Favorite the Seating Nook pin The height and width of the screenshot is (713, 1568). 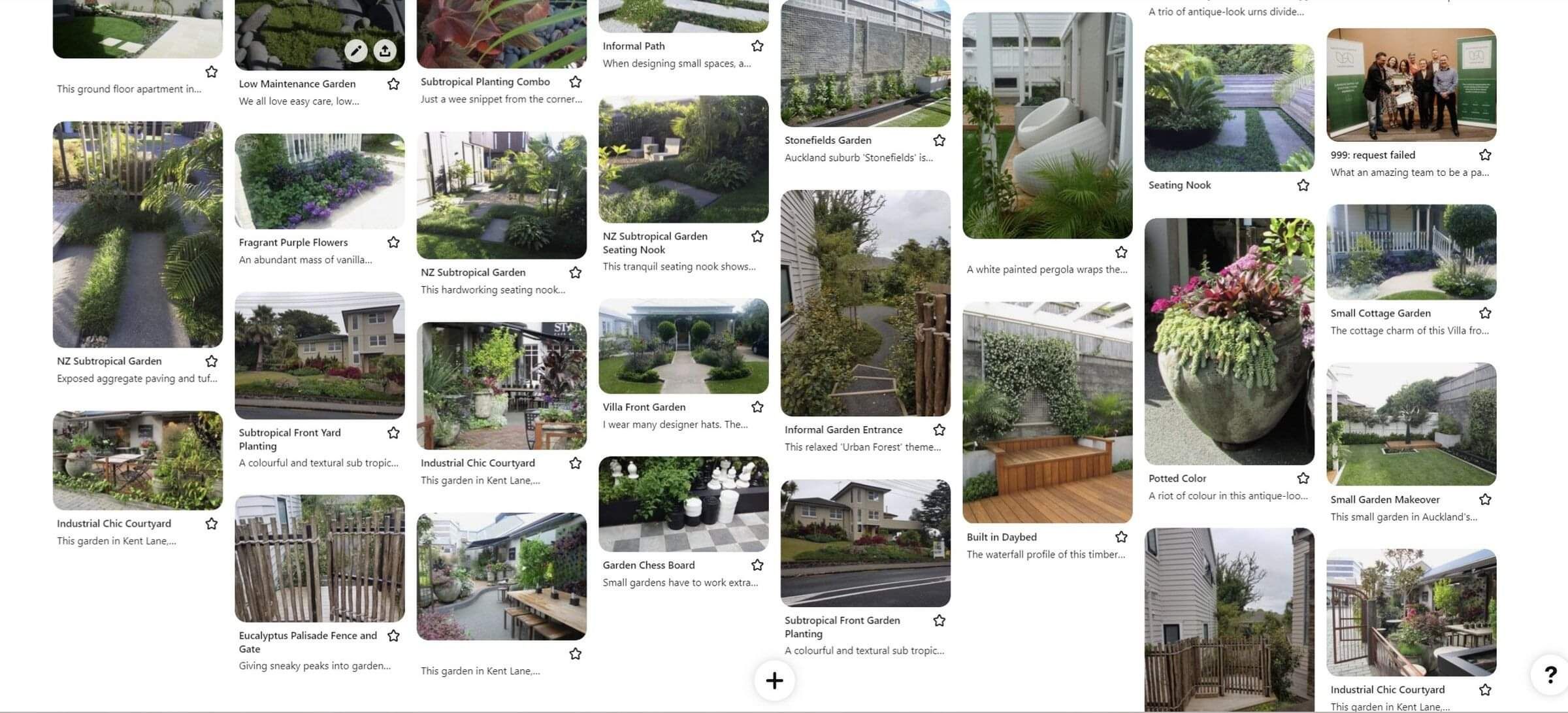pos(1303,186)
